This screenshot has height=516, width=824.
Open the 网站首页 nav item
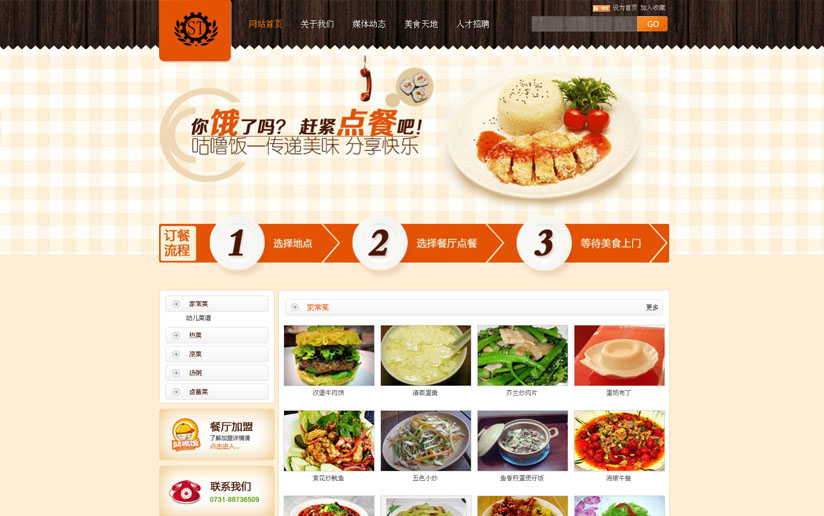[265, 24]
